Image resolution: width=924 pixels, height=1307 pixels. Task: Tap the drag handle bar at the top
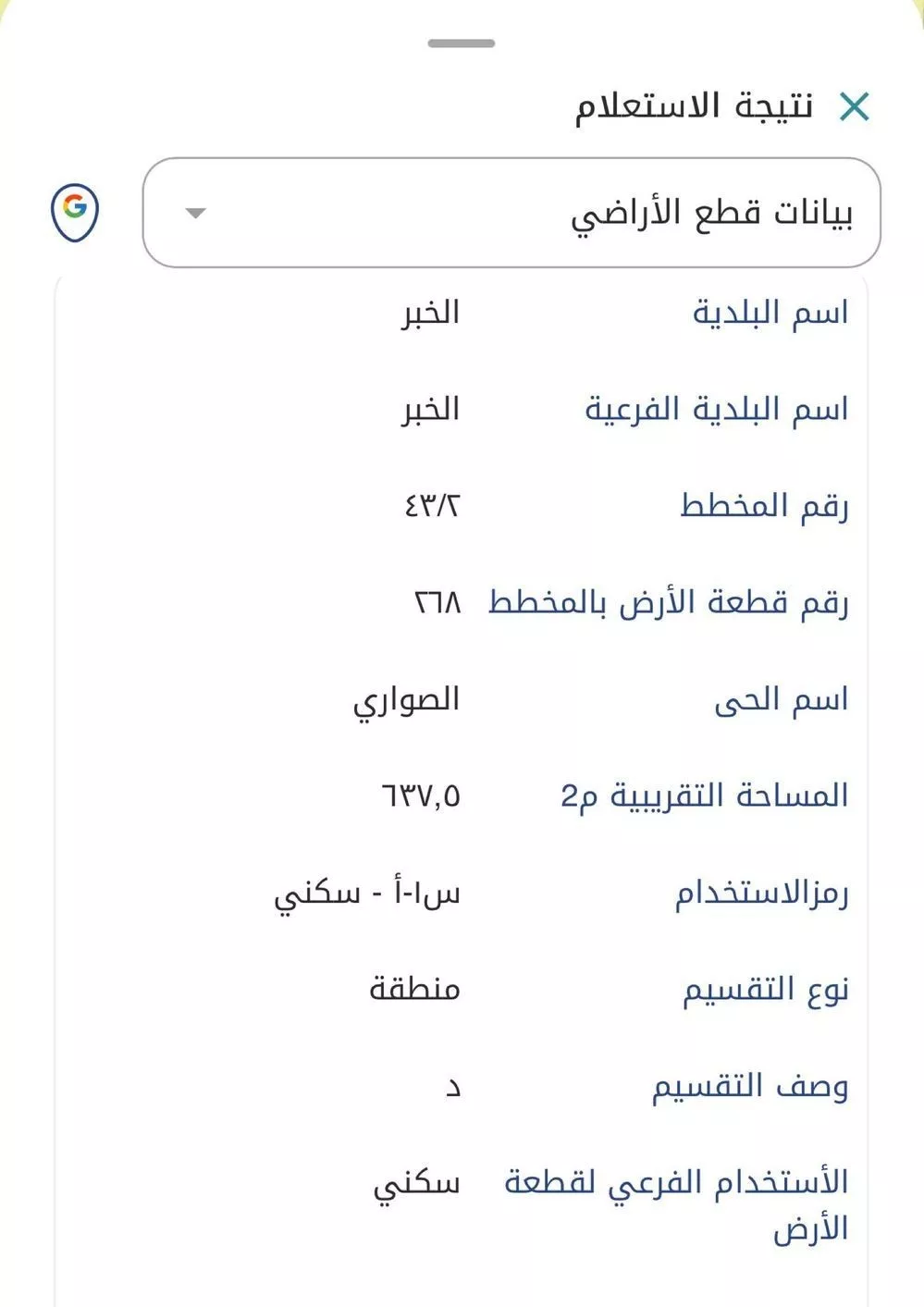coord(462,41)
